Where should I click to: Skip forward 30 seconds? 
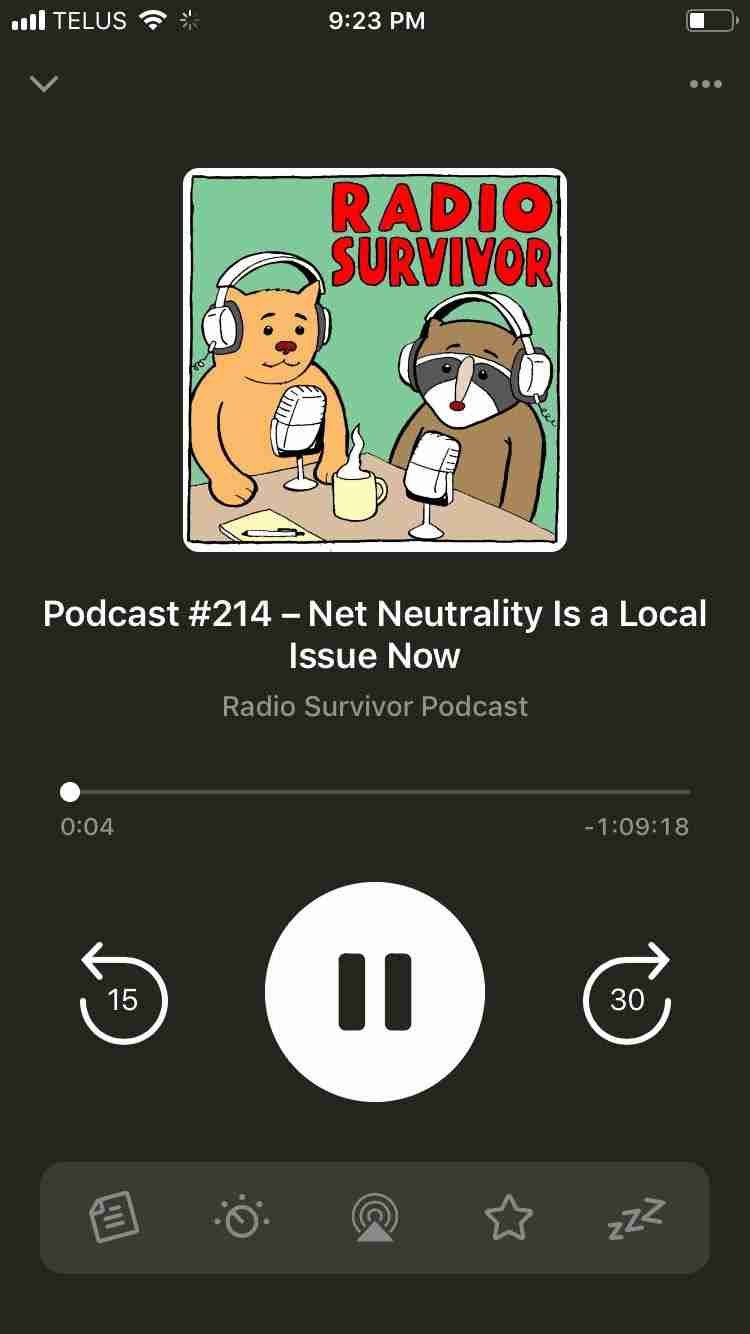coord(627,997)
